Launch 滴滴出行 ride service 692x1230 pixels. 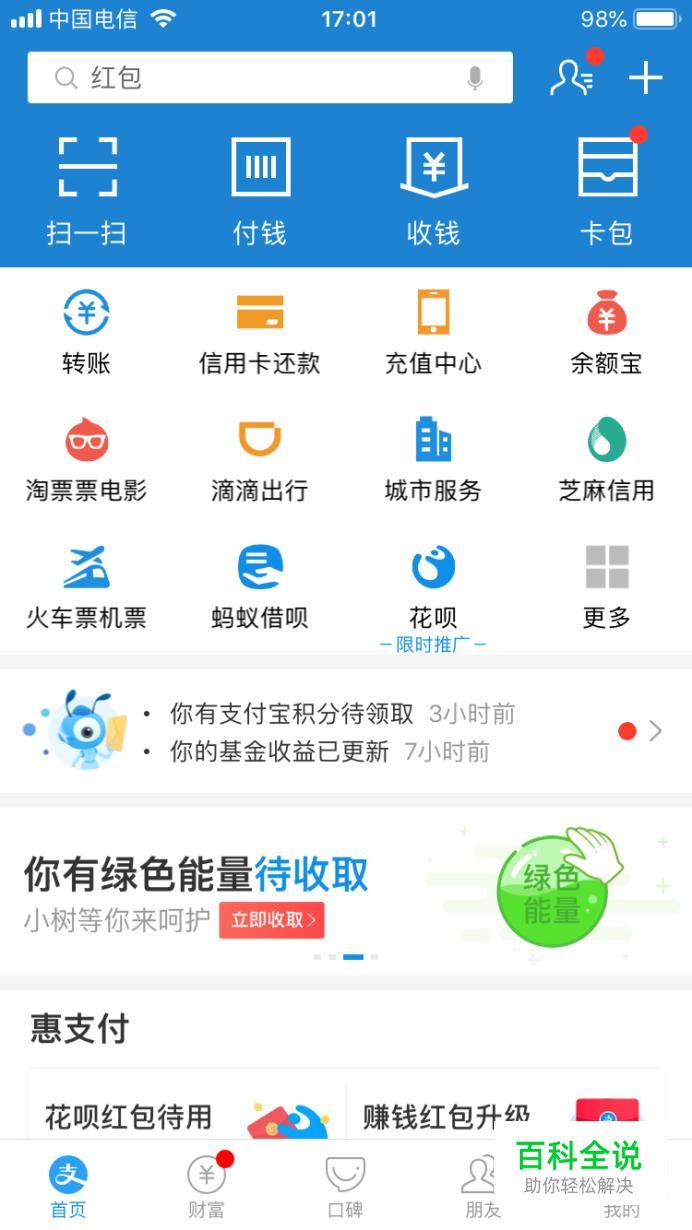260,460
